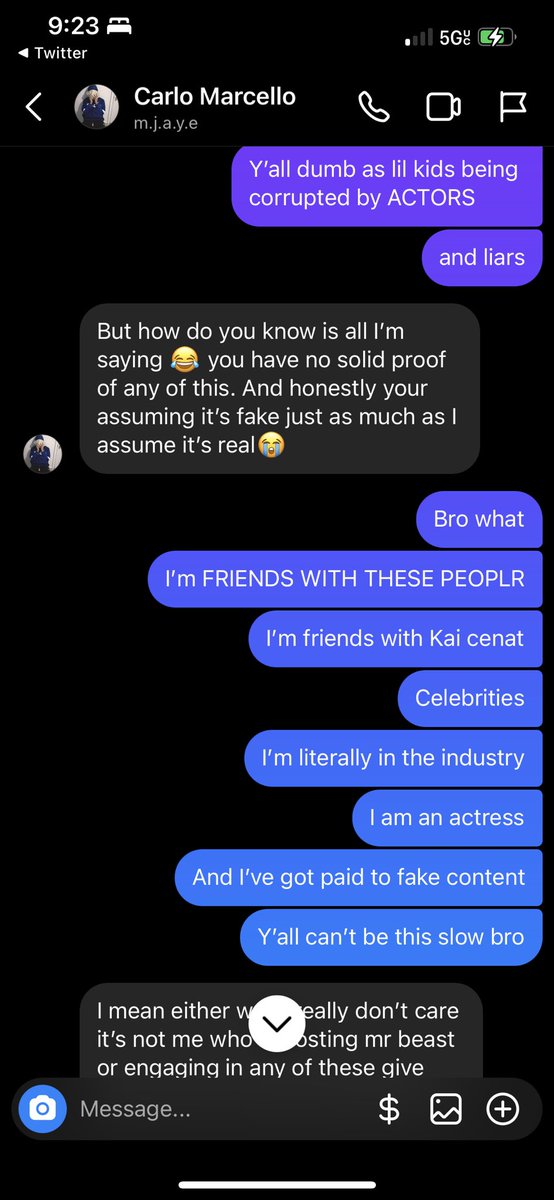This screenshot has width=554, height=1200.
Task: Open the photo gallery picker
Action: coord(445,1109)
